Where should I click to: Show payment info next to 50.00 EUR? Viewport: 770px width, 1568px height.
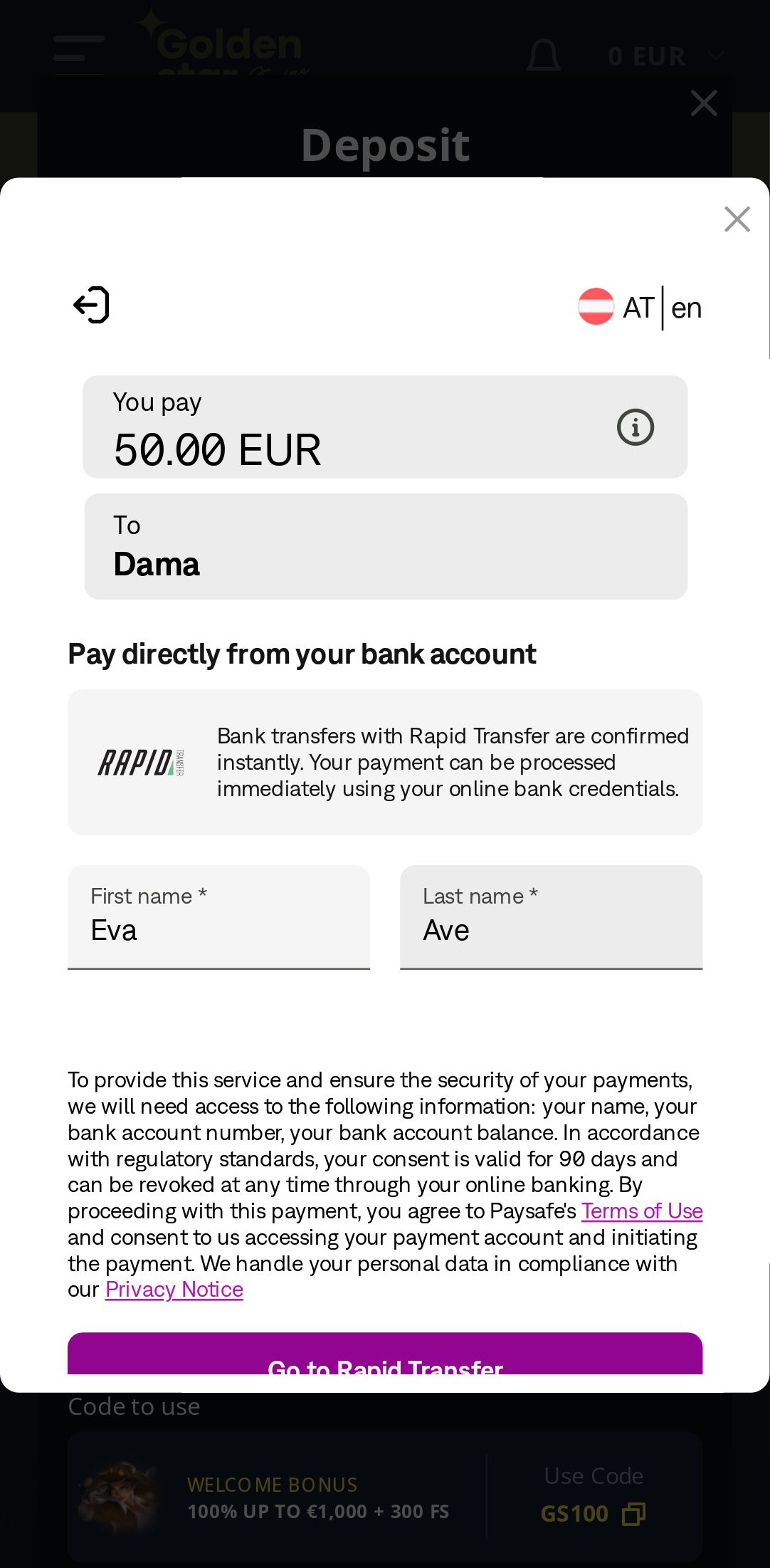635,427
